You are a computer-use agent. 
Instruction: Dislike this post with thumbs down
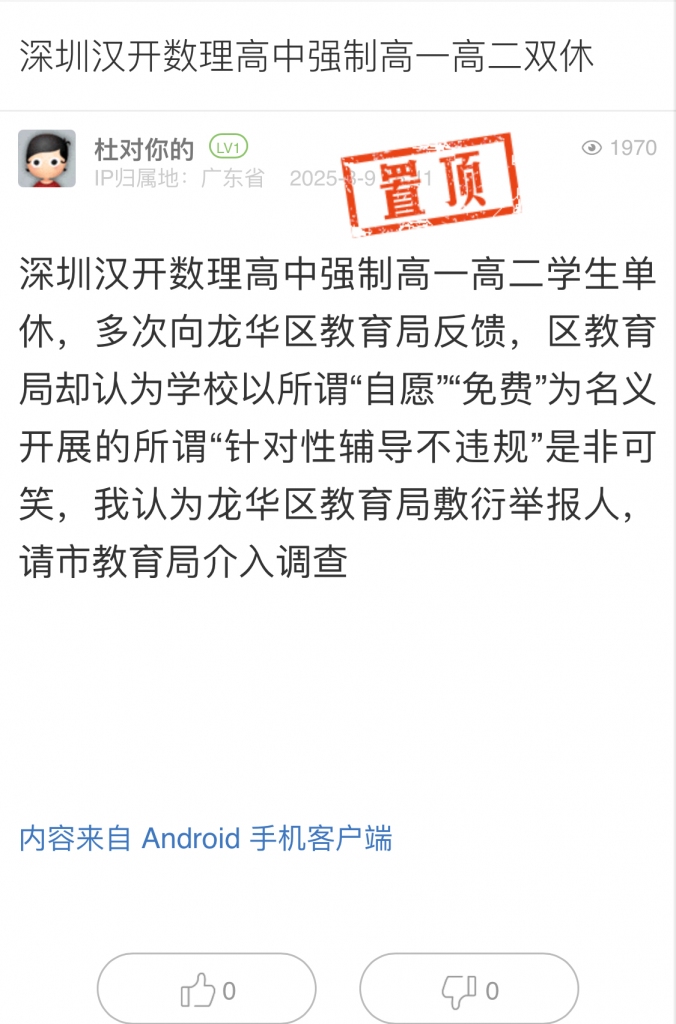469,989
